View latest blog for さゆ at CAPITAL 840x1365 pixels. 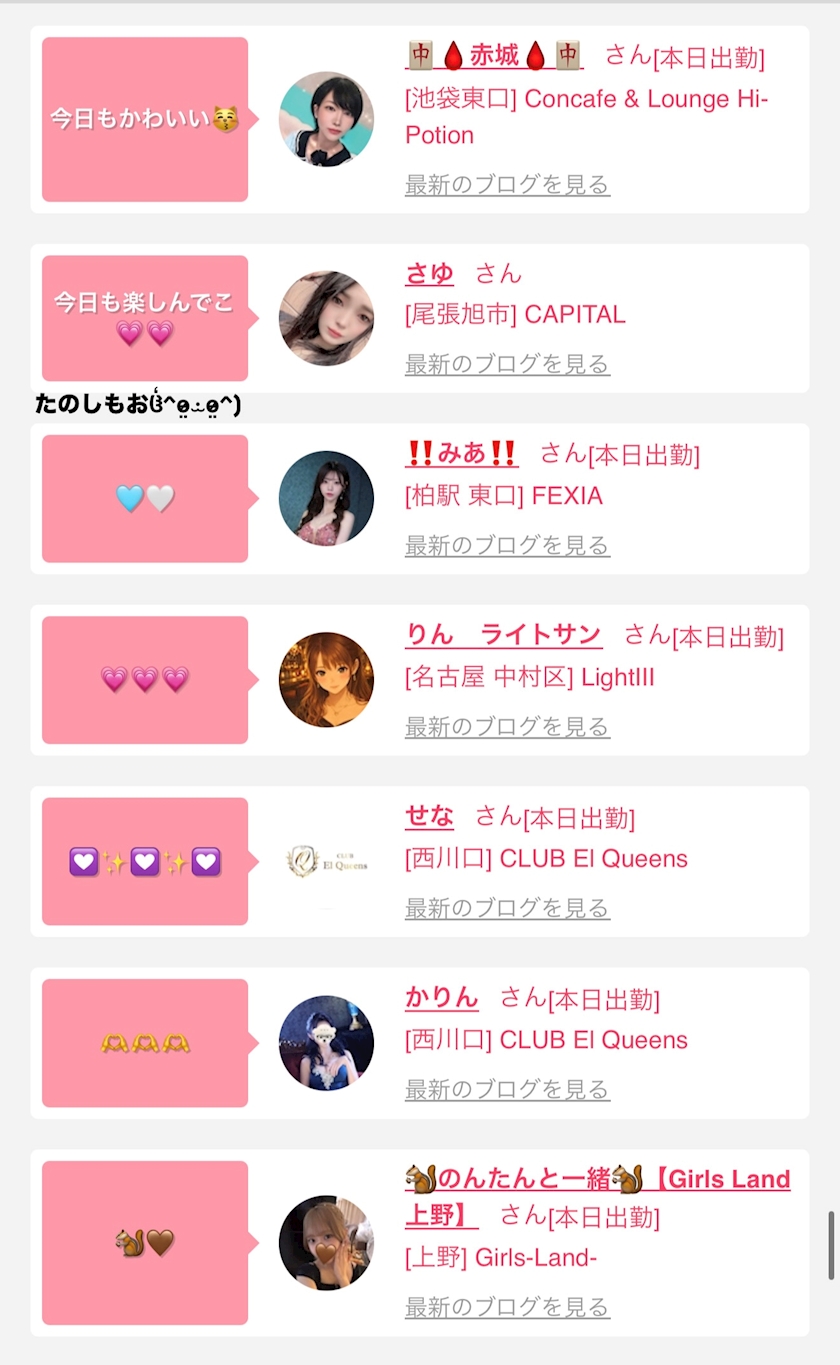coord(507,364)
